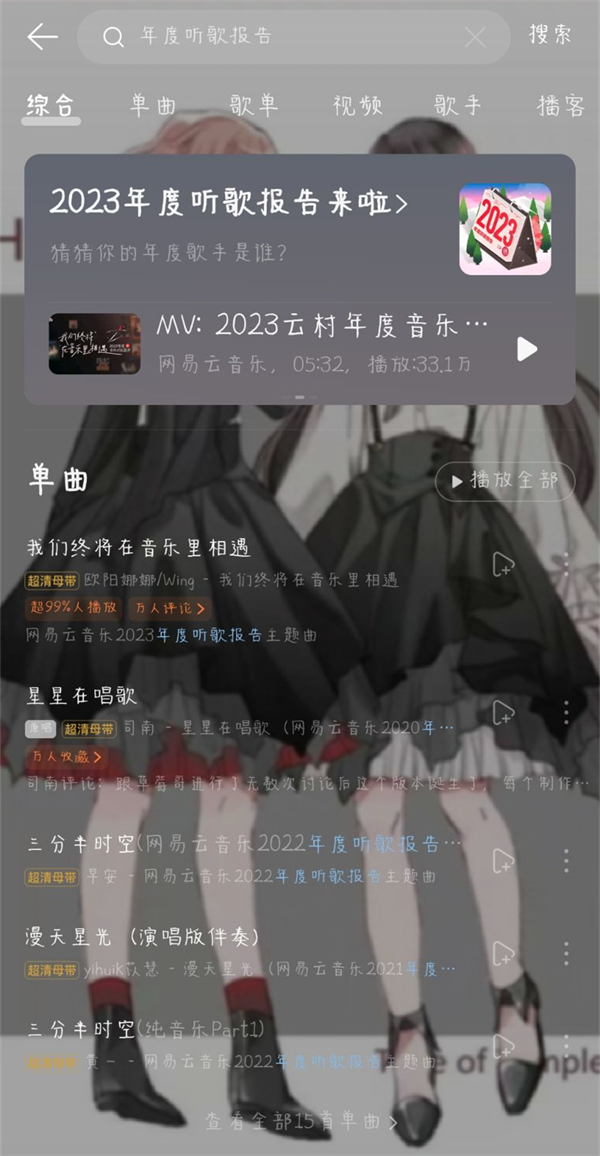Screen dimensions: 600x1156
Task: Switch to the 歌单 tab
Action: coord(254,105)
